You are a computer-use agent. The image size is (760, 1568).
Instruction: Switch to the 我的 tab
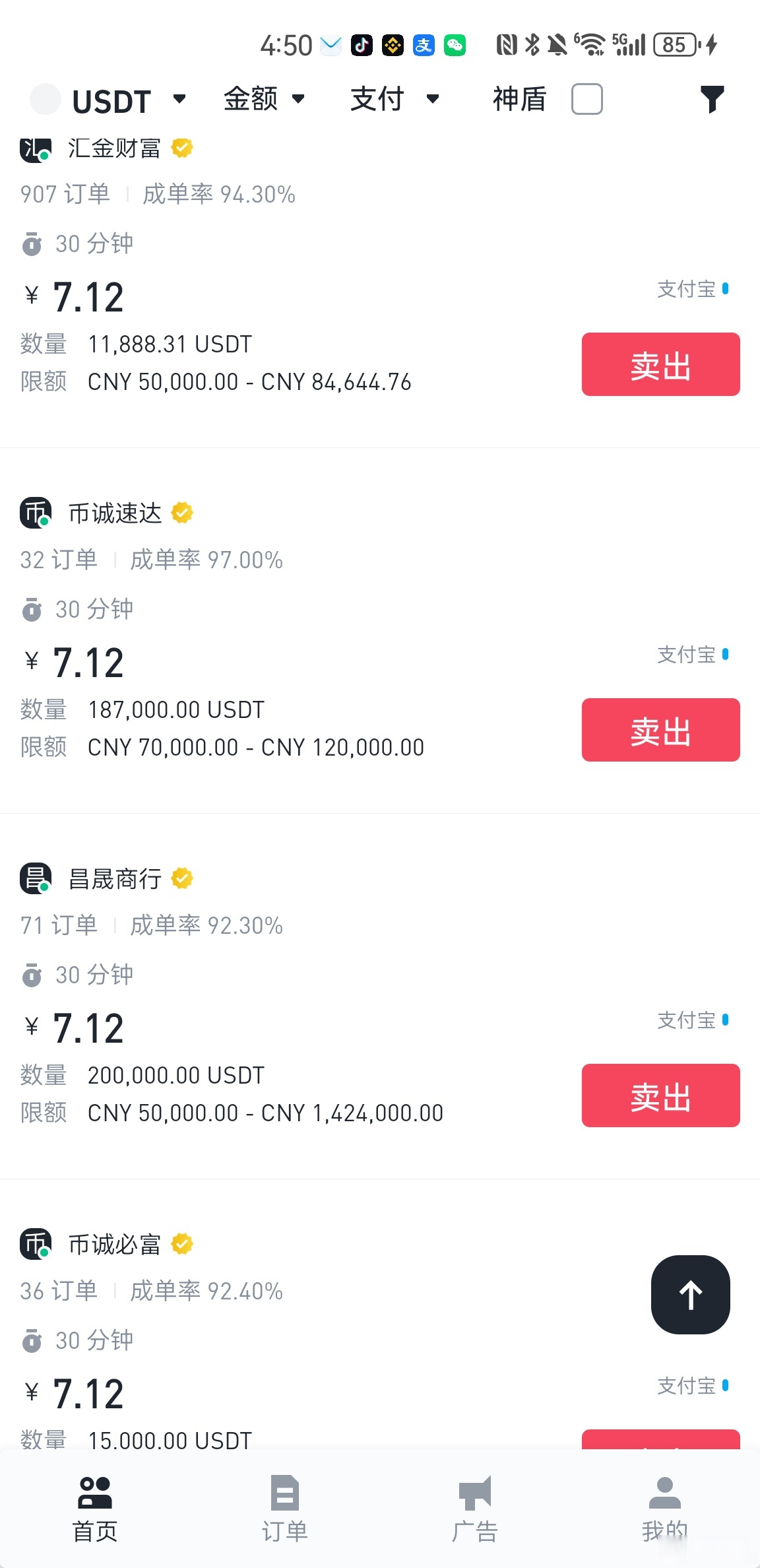[x=665, y=1509]
